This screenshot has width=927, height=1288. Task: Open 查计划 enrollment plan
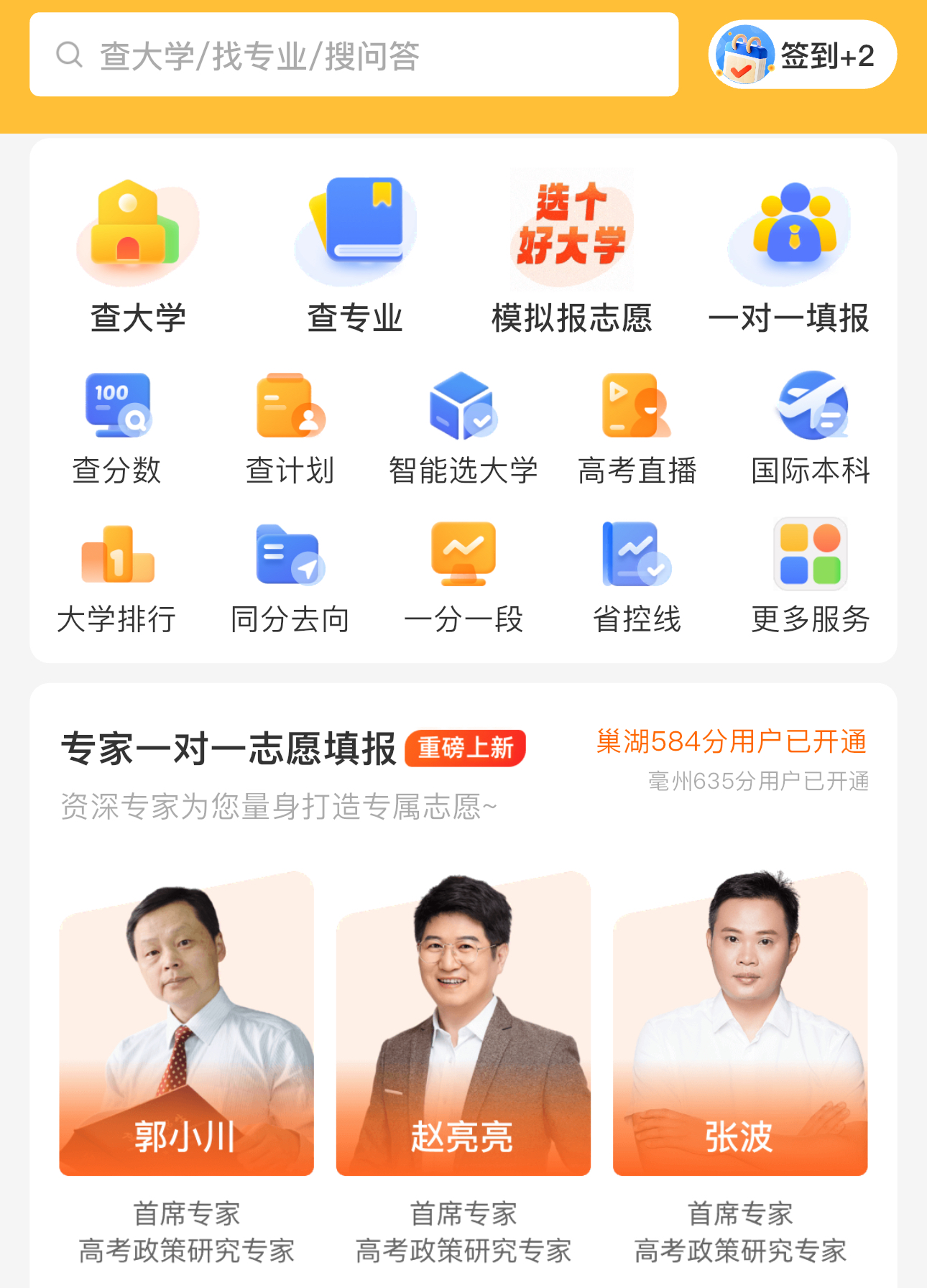click(x=290, y=427)
